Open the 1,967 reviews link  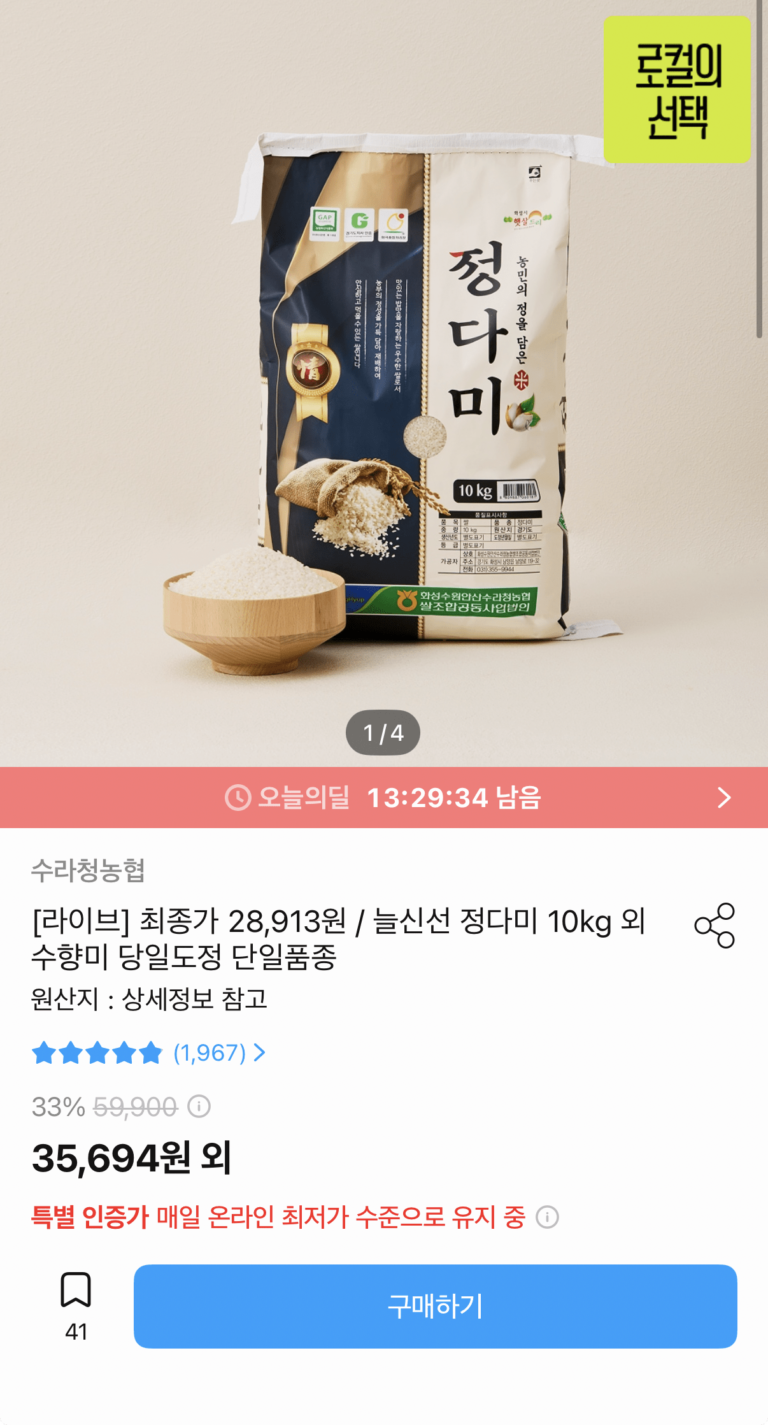point(219,1053)
